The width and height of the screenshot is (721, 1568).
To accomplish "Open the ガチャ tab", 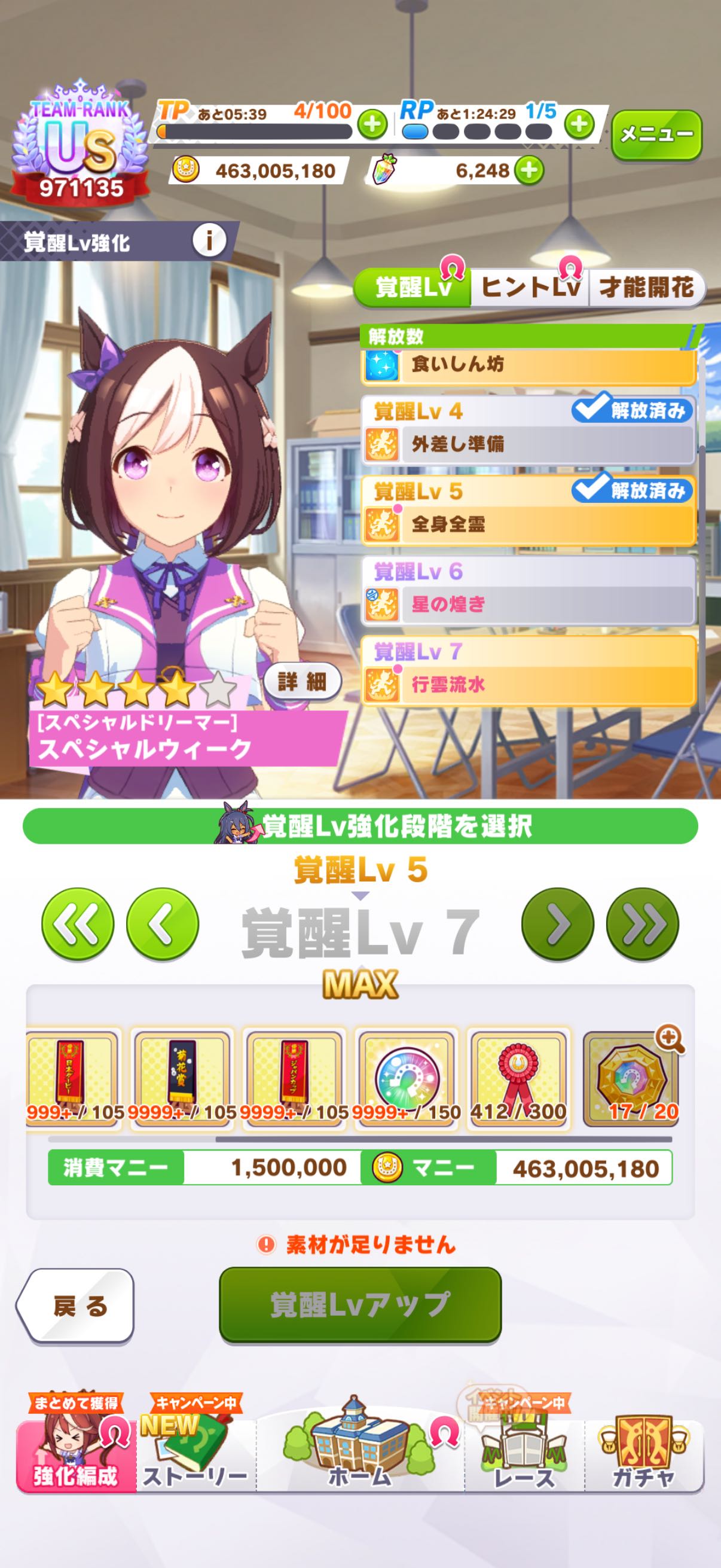I will coord(644,1455).
